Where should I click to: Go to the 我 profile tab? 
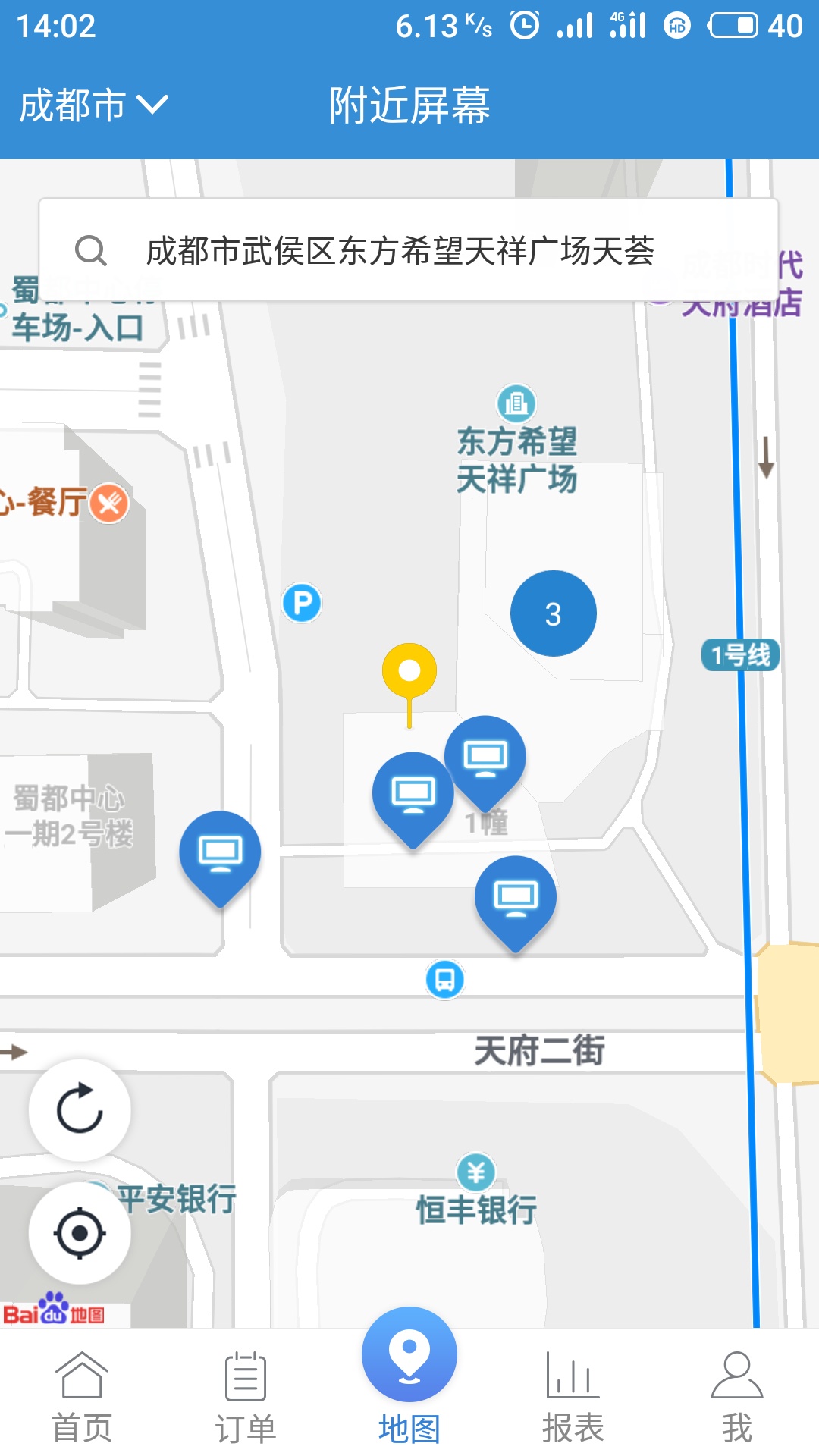(x=736, y=1397)
